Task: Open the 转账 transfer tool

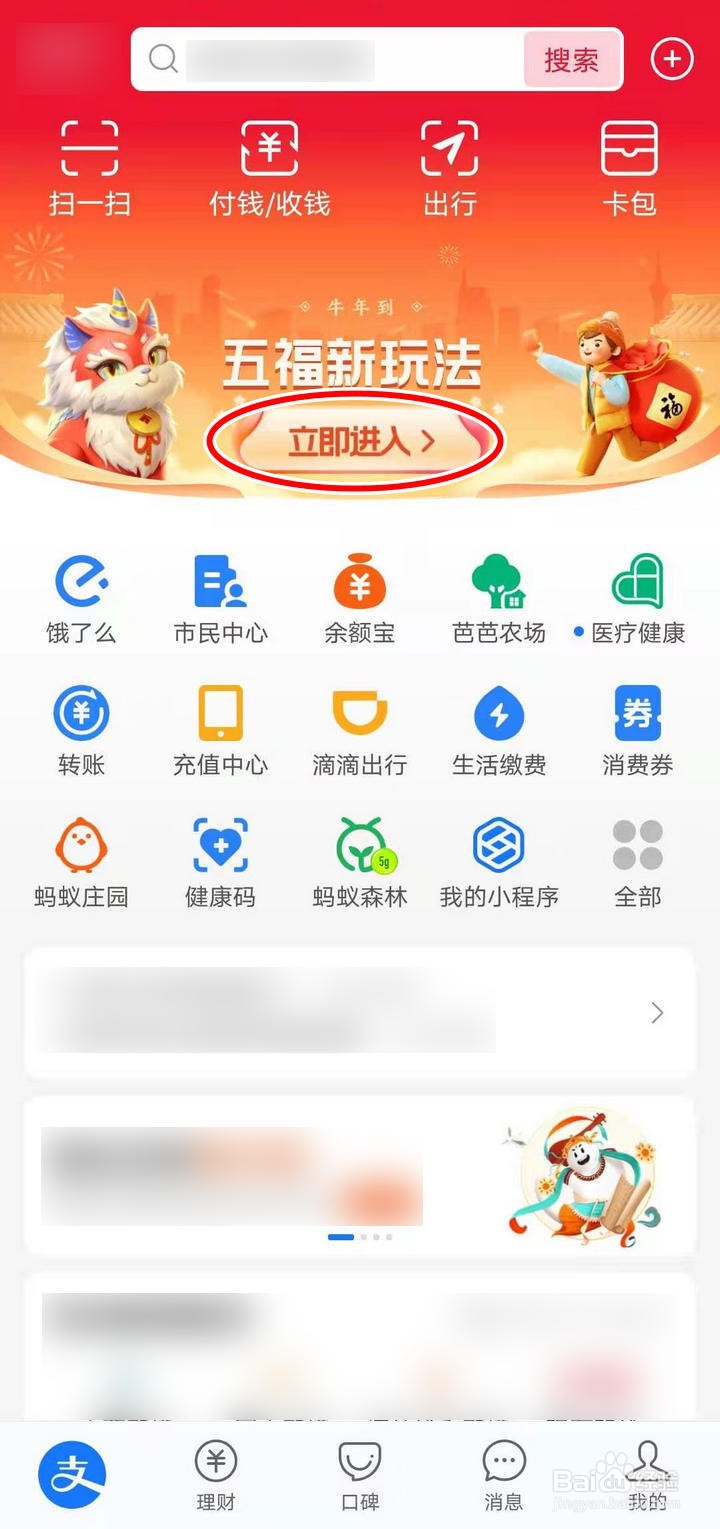Action: [x=81, y=730]
